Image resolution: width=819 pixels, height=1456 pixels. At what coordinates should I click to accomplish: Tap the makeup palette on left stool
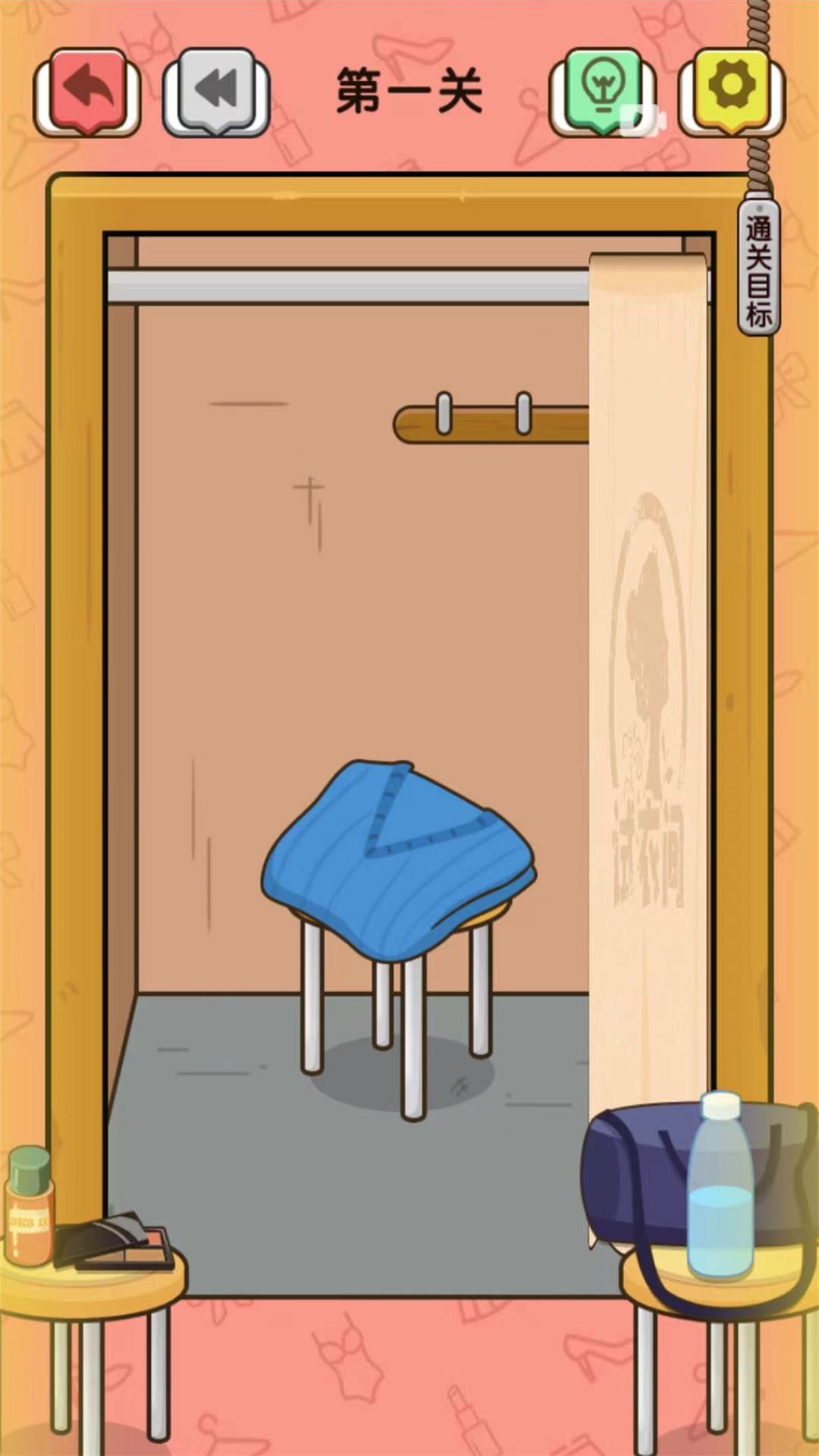(121, 1244)
